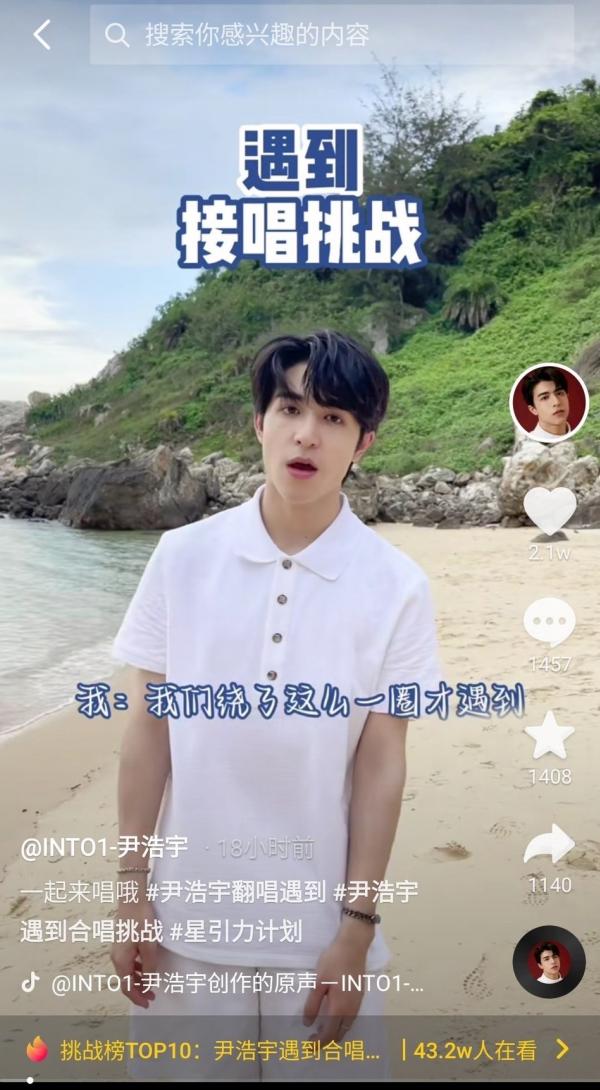Share this video via arrow icon
Image resolution: width=600 pixels, height=1090 pixels.
[549, 845]
